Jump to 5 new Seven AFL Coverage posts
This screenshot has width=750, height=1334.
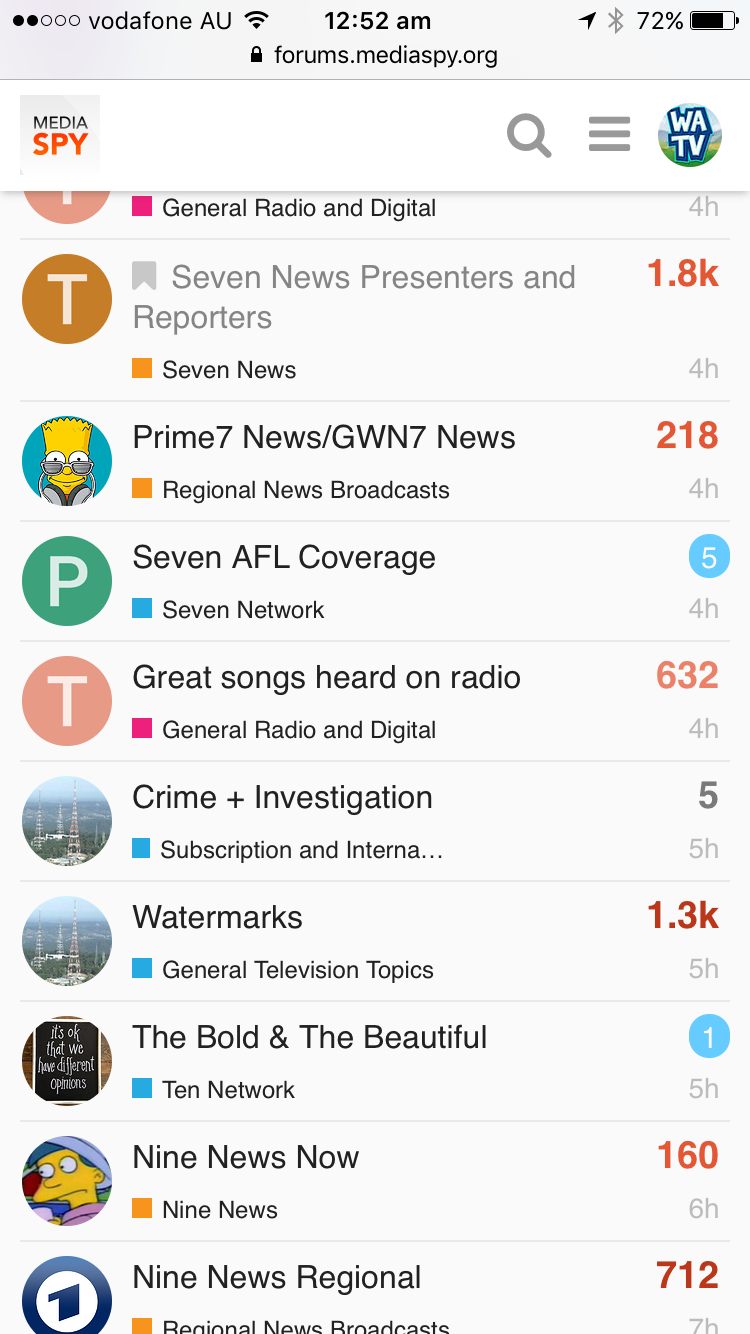tap(708, 557)
